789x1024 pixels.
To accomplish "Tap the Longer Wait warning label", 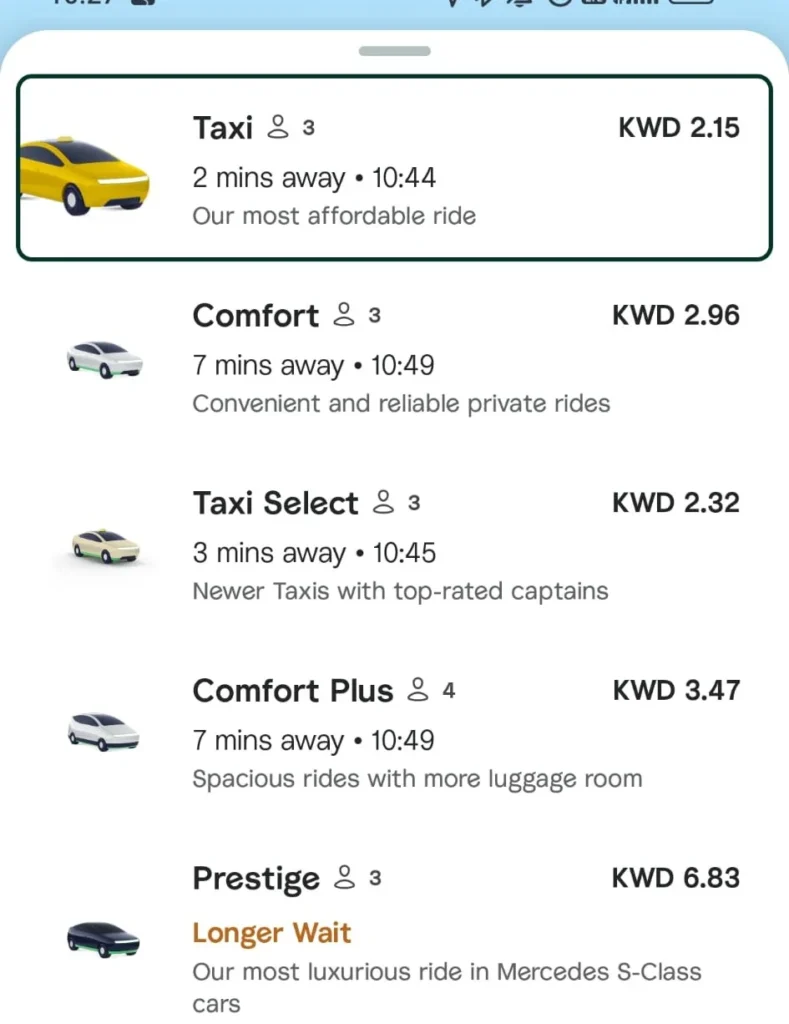I will [272, 932].
